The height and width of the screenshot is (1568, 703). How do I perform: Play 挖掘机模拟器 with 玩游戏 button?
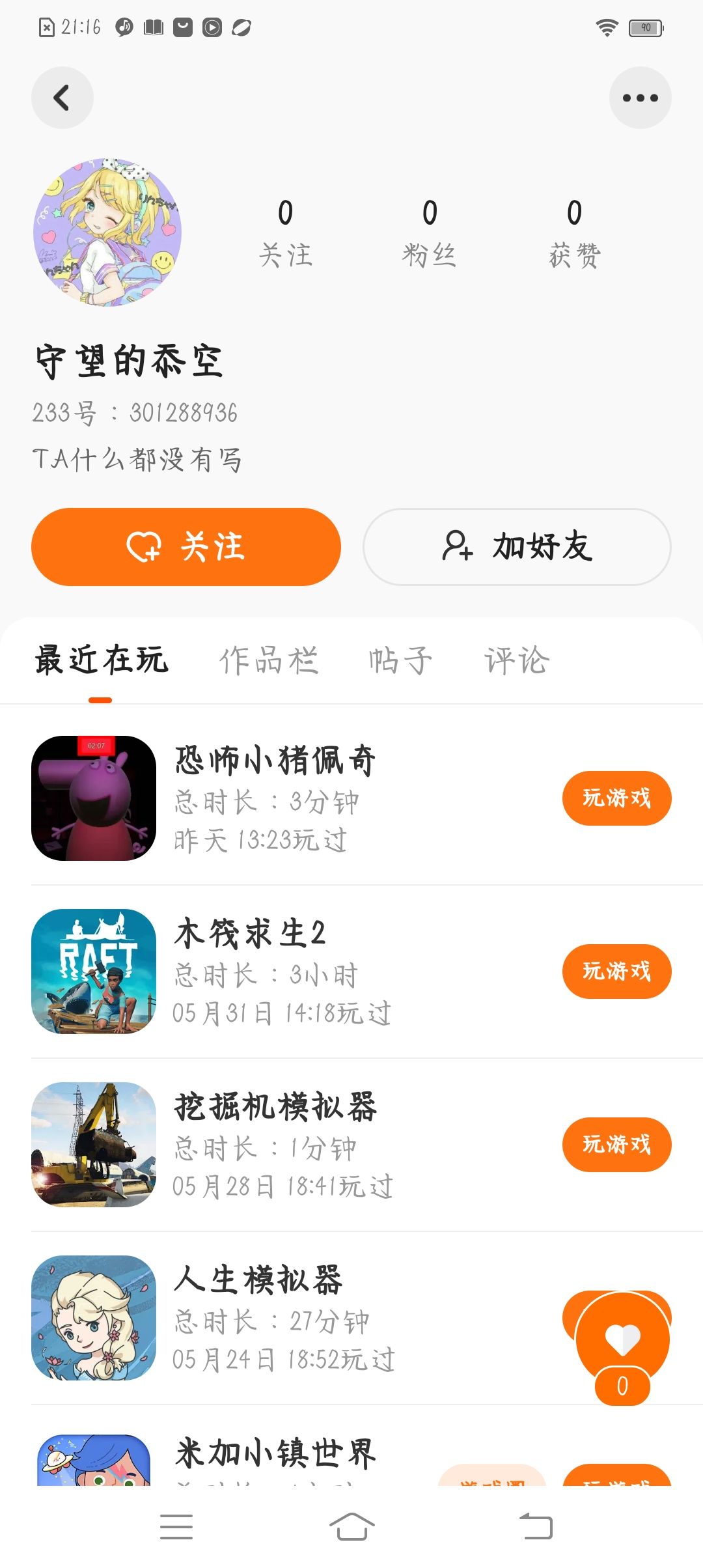(x=616, y=1144)
